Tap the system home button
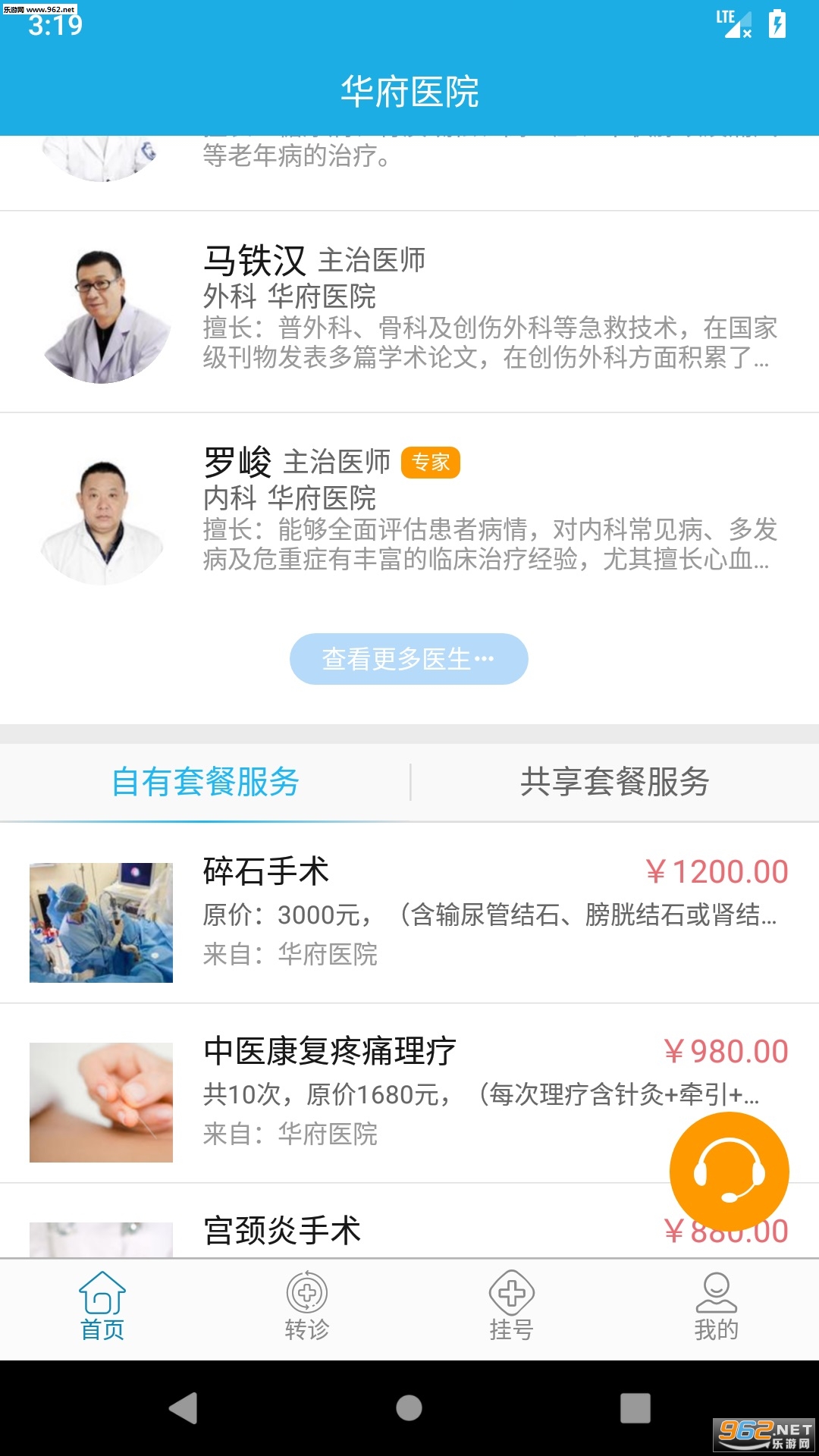The height and width of the screenshot is (1456, 819). pos(409,1408)
